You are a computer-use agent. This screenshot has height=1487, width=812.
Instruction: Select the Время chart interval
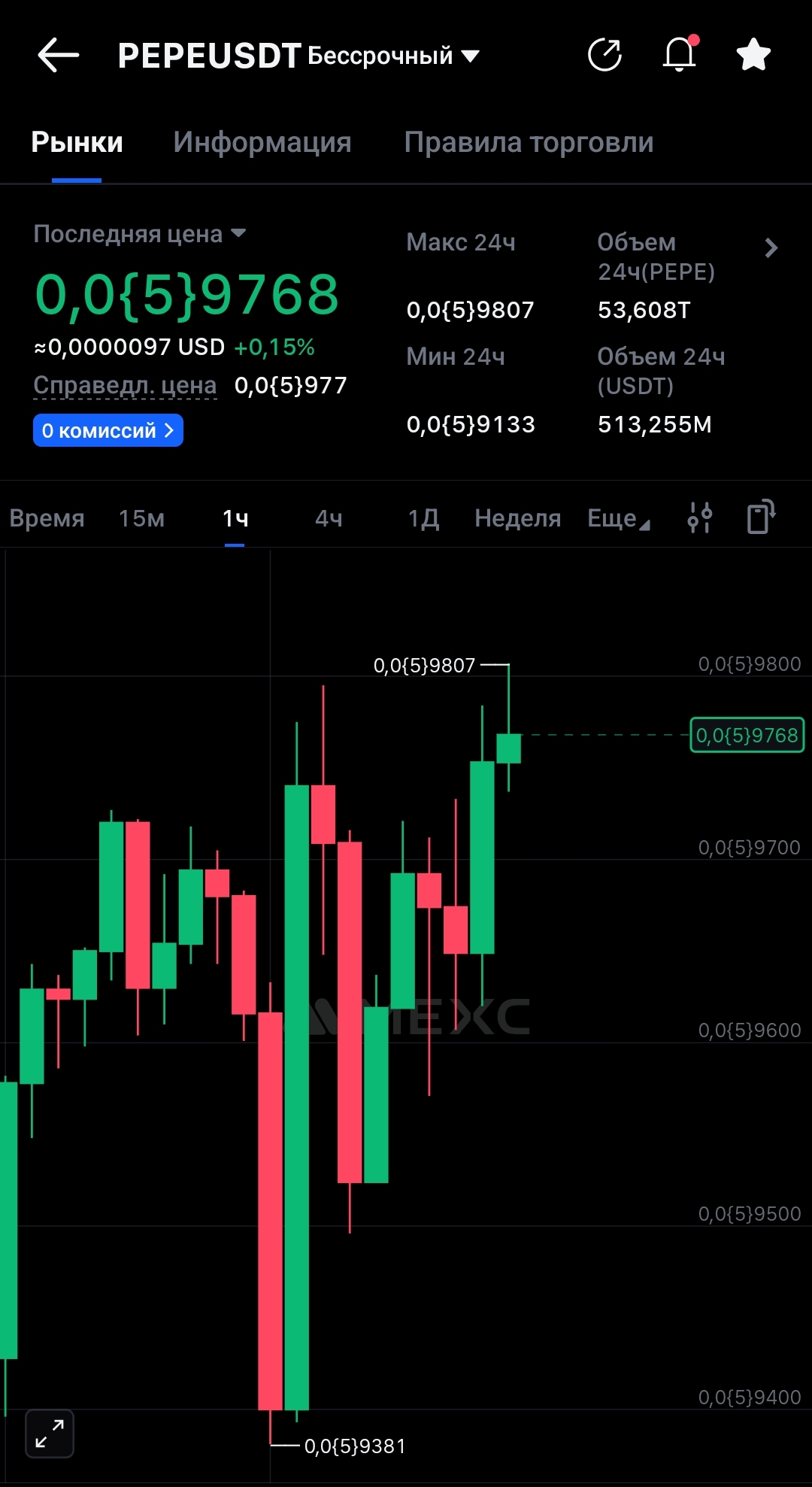click(x=47, y=518)
